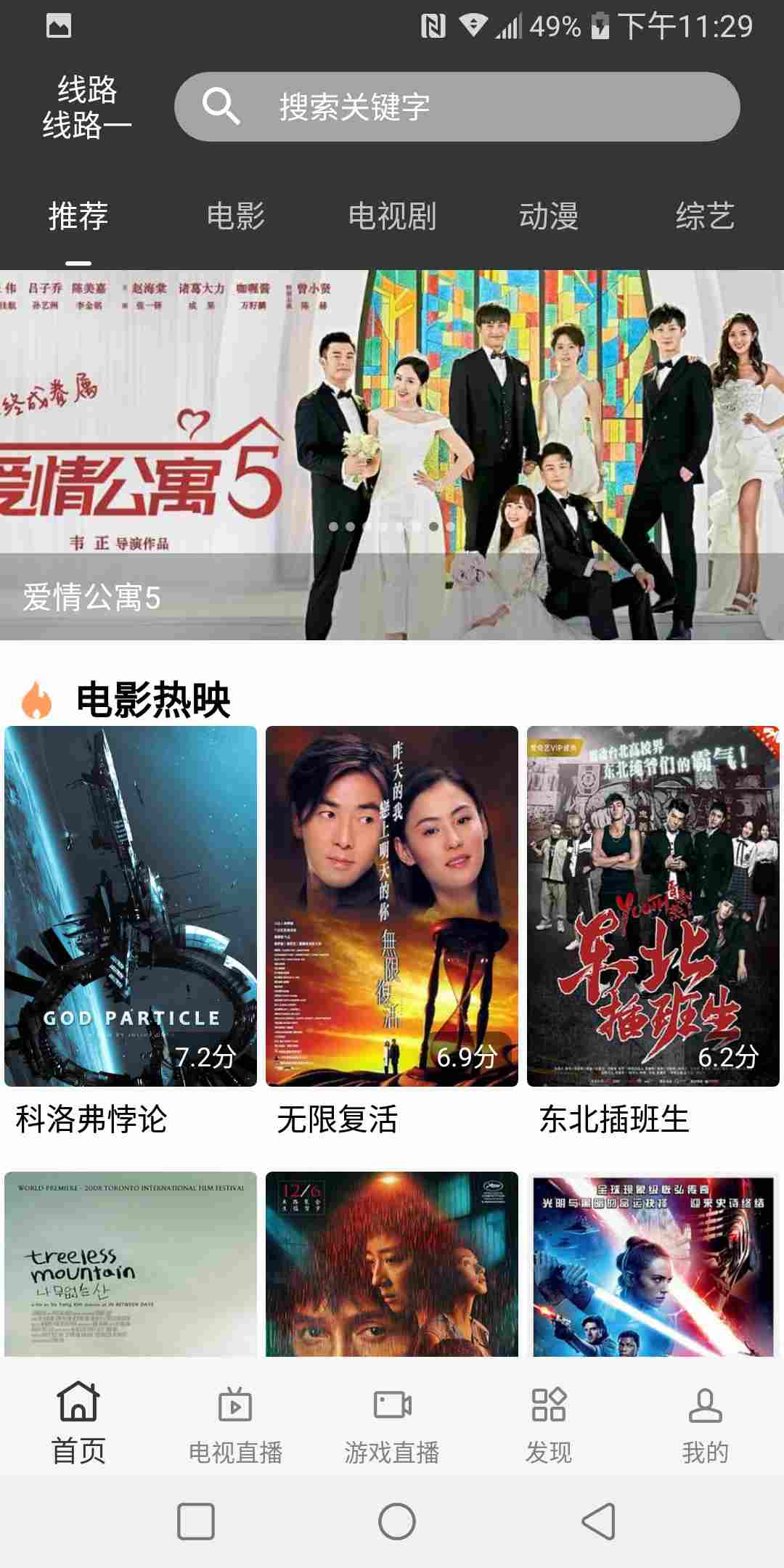Open the 线路 line selector
Screen dimensions: 784x1568
(86, 107)
